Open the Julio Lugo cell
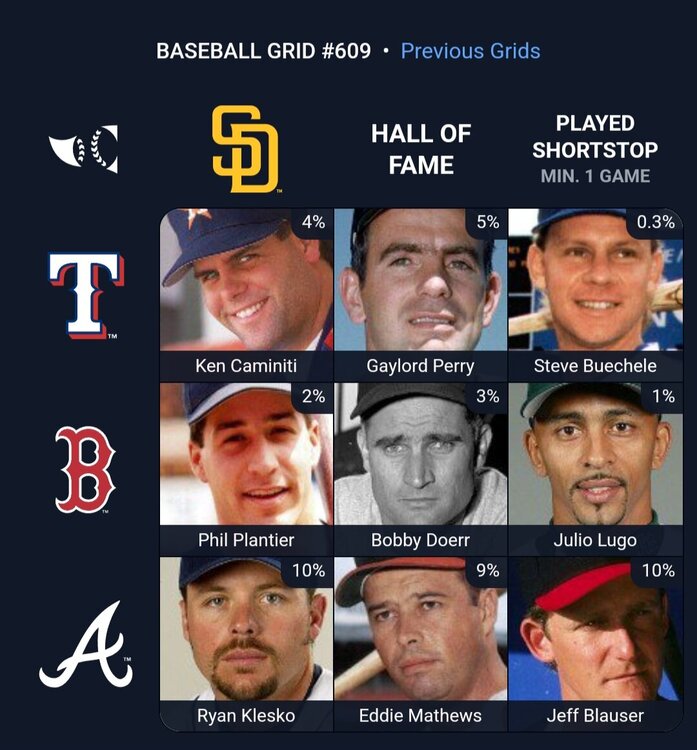Screen dimensions: 697x750 (594, 468)
